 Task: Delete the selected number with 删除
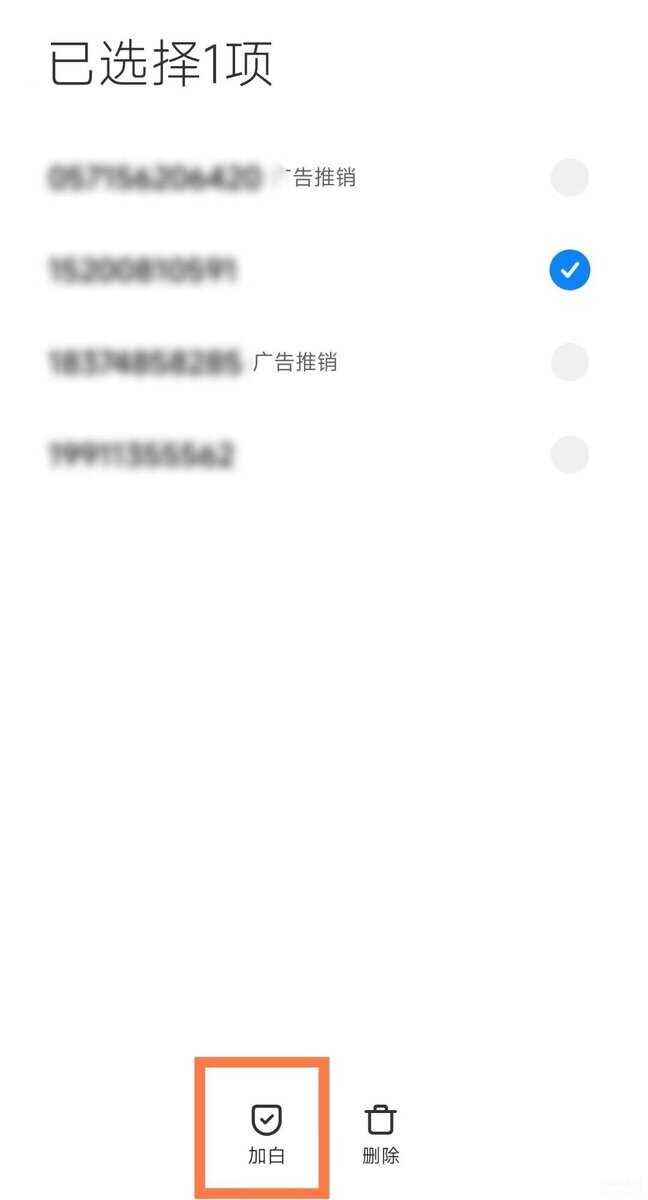[380, 1135]
